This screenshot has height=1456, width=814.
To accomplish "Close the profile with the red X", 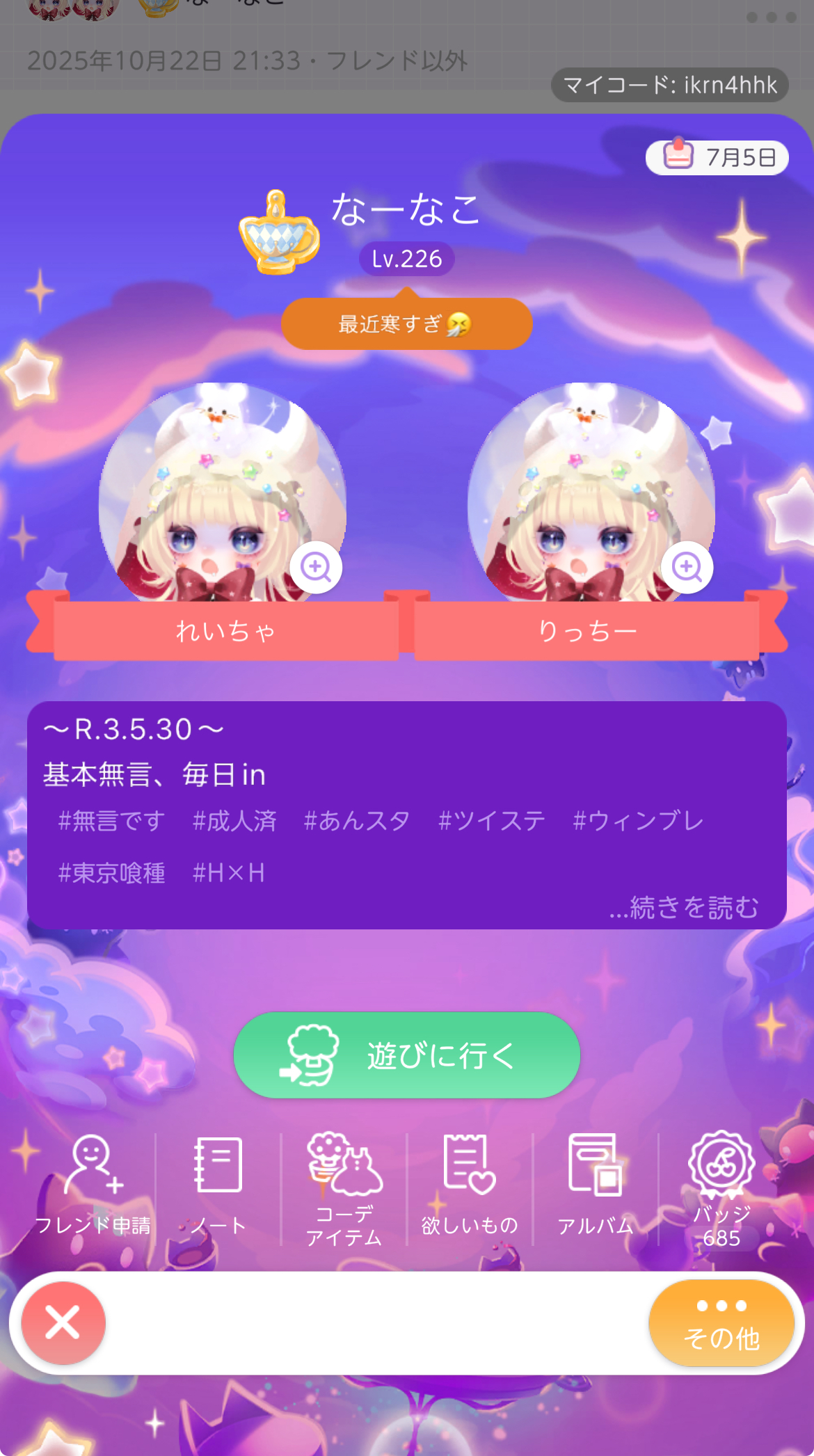I will (x=63, y=1322).
